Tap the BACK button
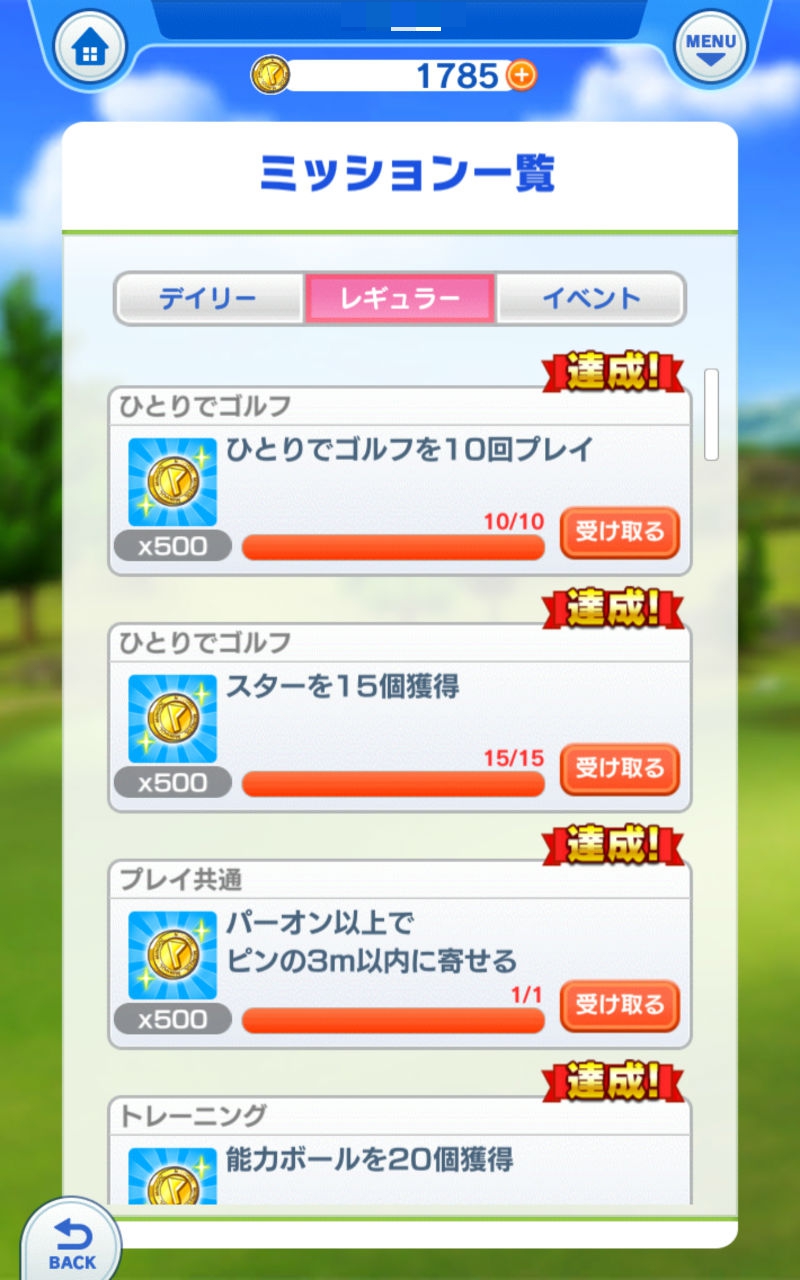800x1280 pixels. click(x=71, y=1242)
